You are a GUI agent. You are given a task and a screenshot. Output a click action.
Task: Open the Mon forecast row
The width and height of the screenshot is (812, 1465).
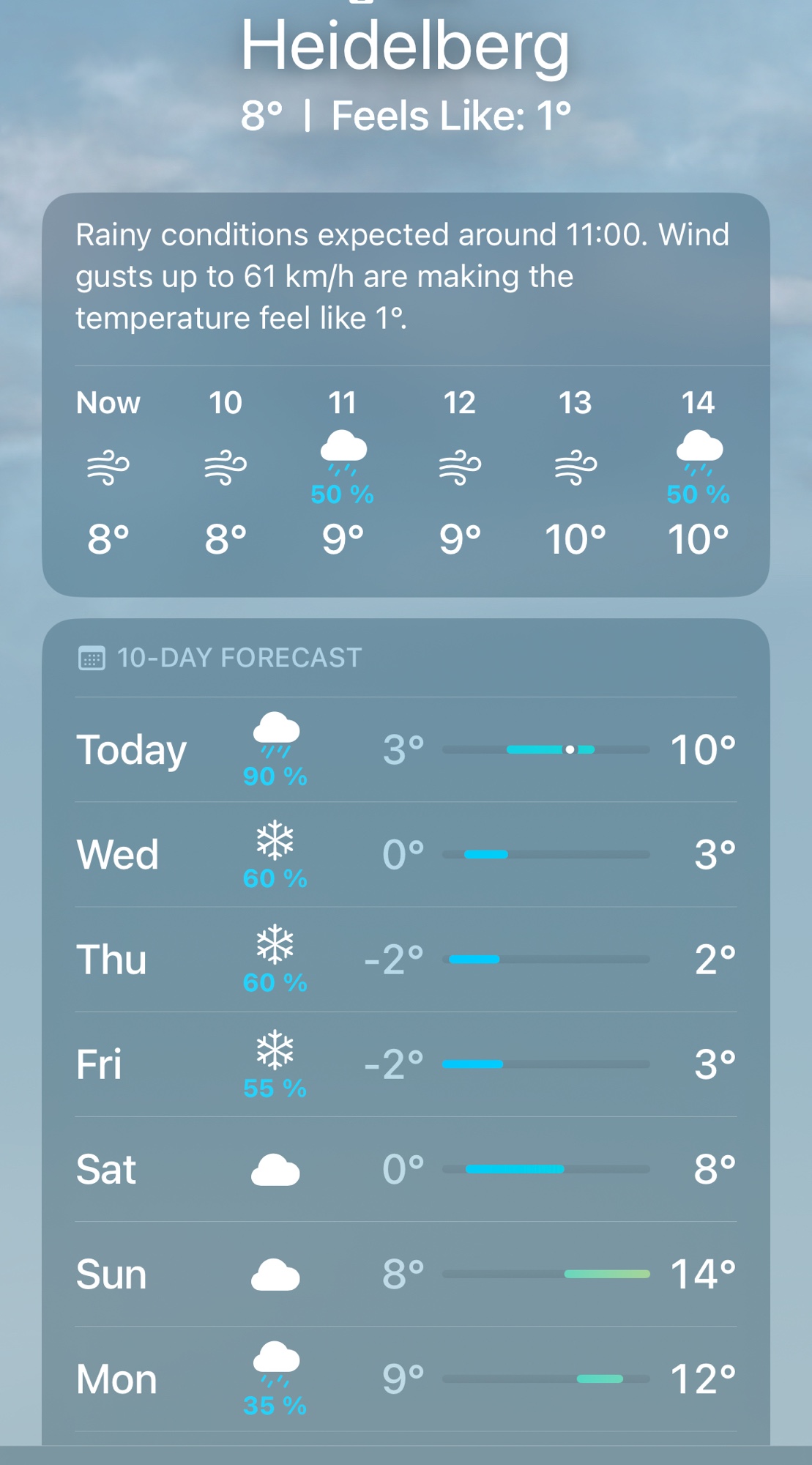click(x=406, y=1379)
